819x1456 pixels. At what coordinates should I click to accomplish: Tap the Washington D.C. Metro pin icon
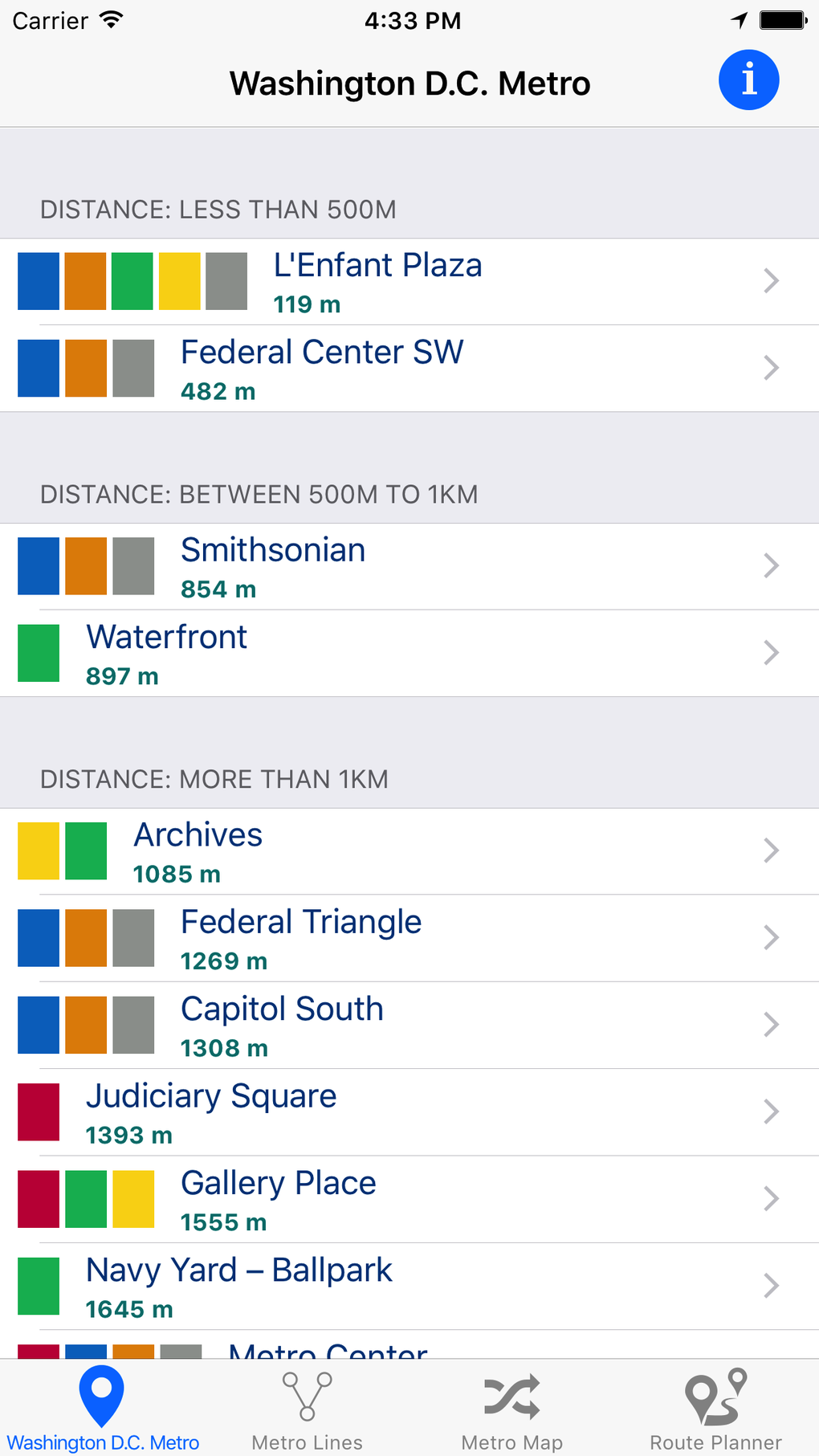point(102,1396)
